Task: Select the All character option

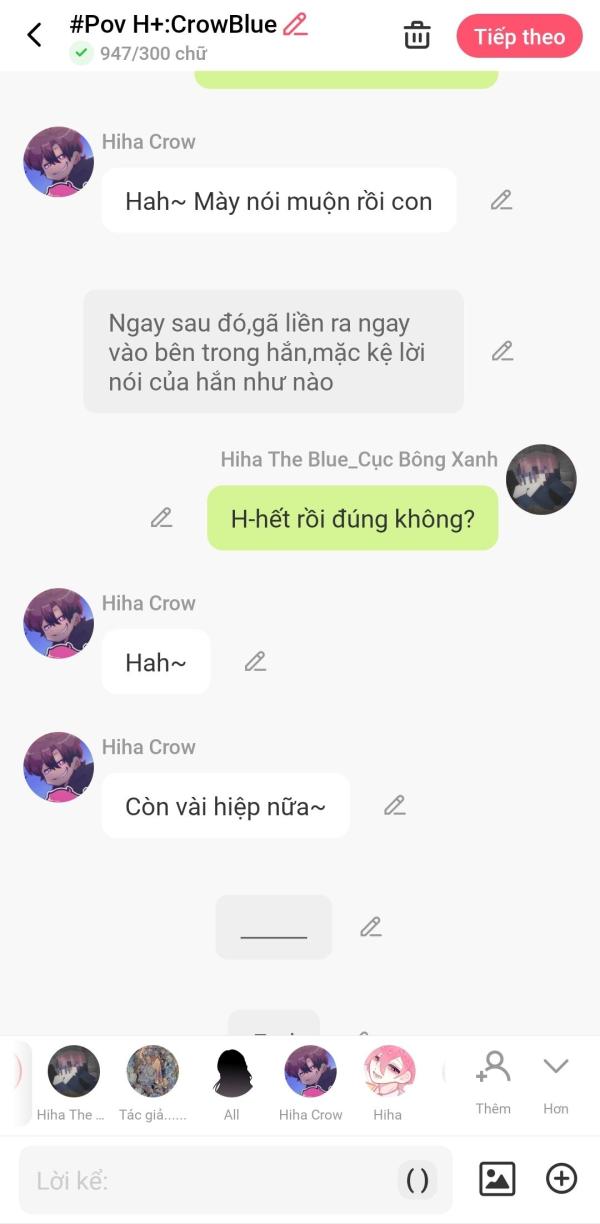Action: (x=232, y=1082)
